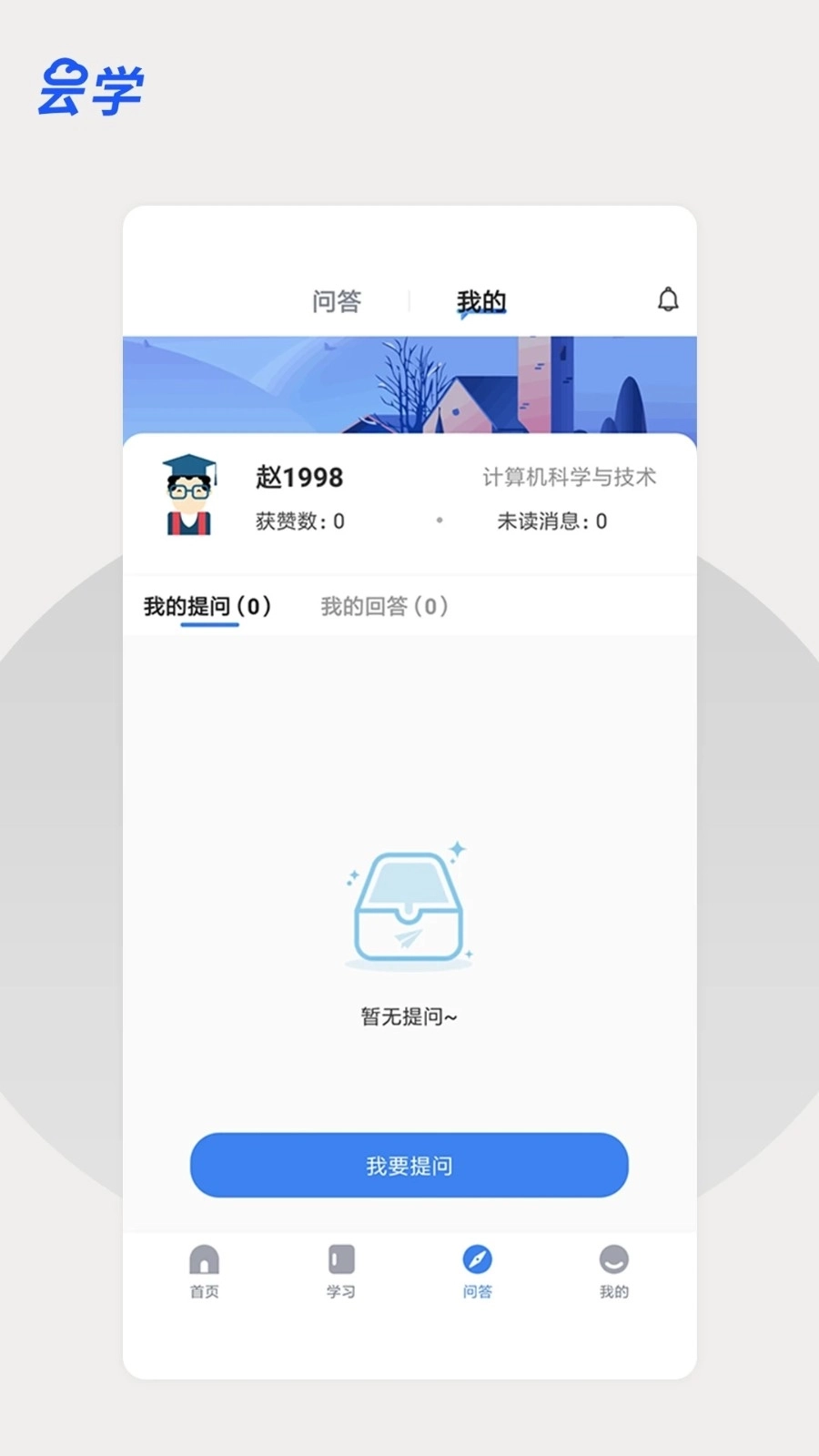Click the 暂无提问~ empty state text

coord(409,1017)
